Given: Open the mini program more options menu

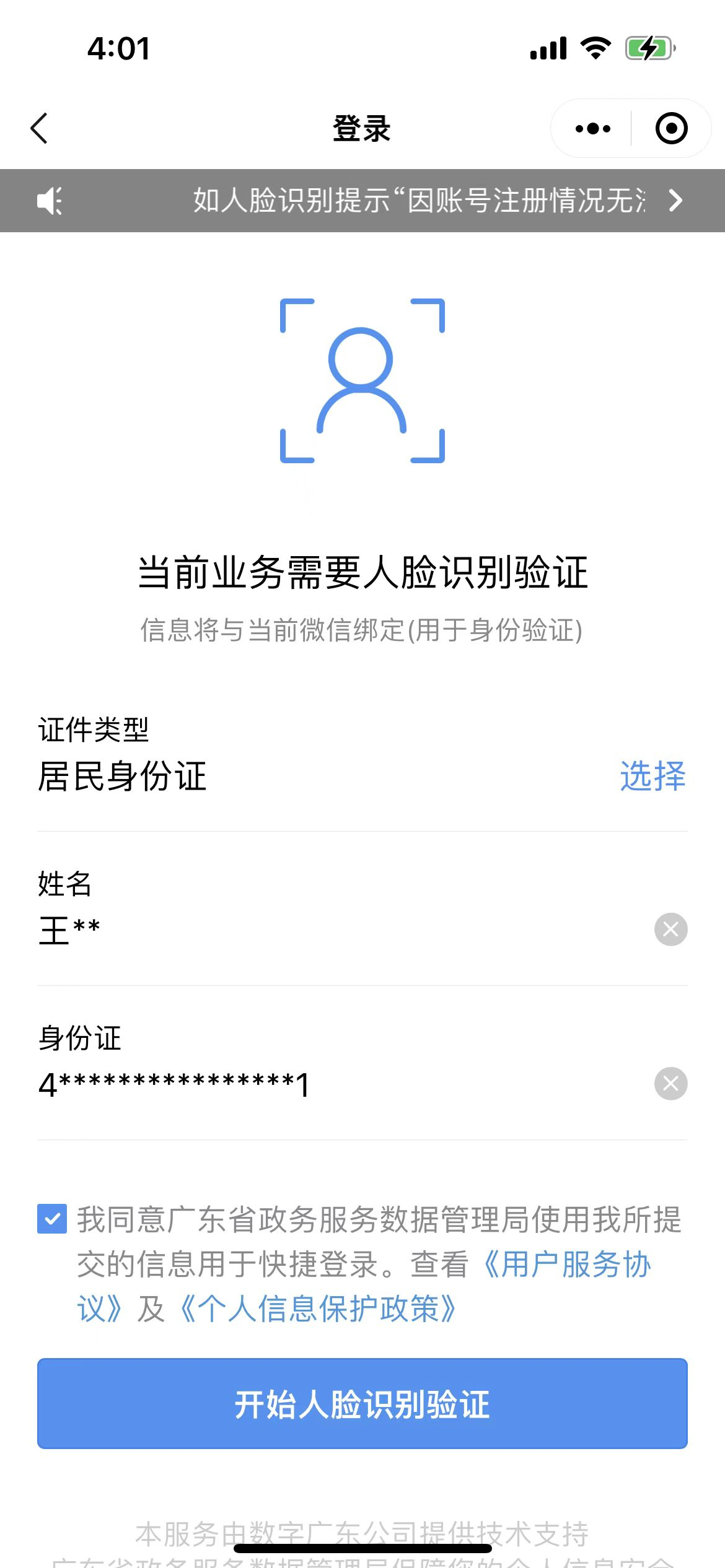Looking at the screenshot, I should [x=592, y=128].
